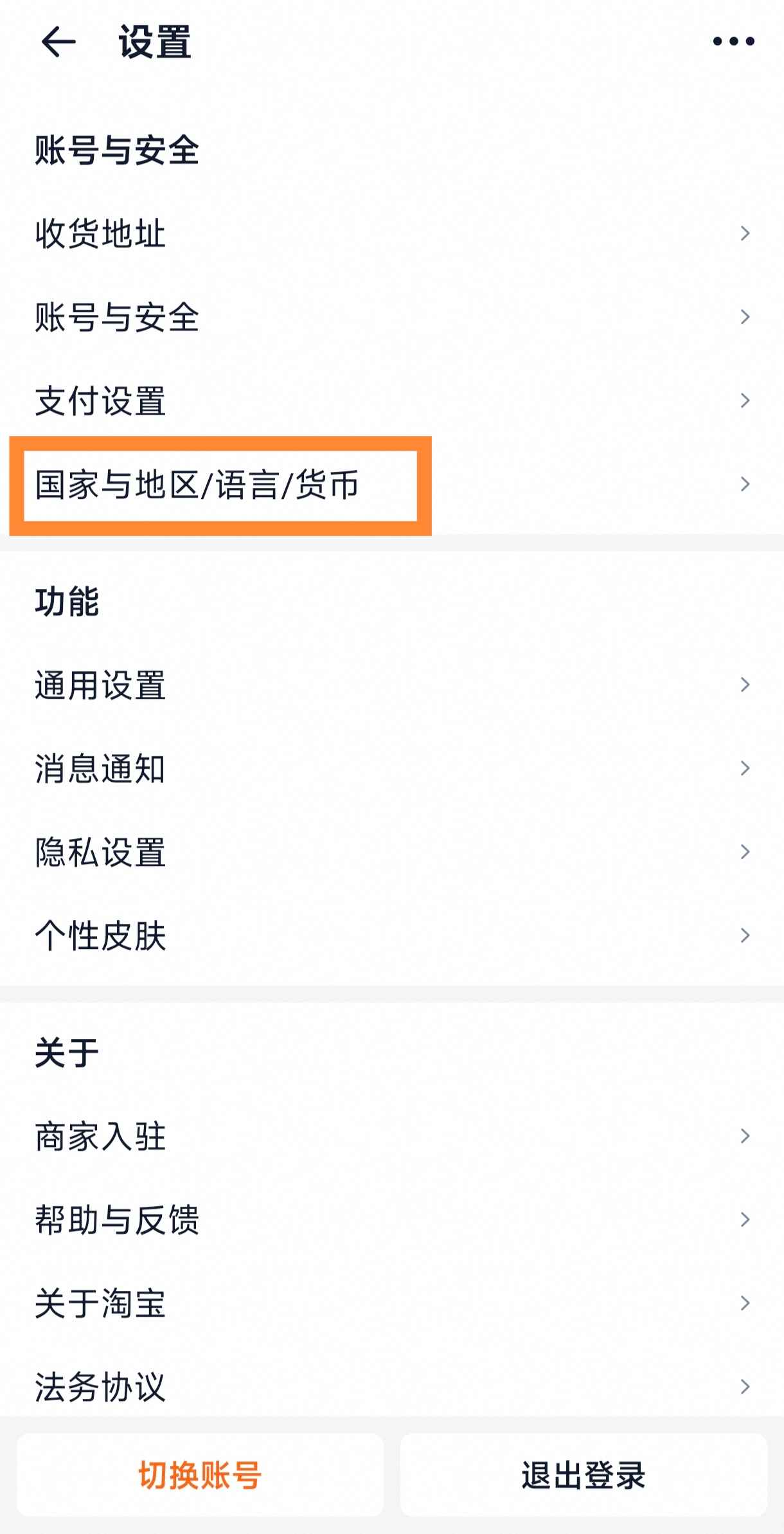Open 个性皮肤
Image resolution: width=784 pixels, height=1534 pixels.
[x=392, y=935]
